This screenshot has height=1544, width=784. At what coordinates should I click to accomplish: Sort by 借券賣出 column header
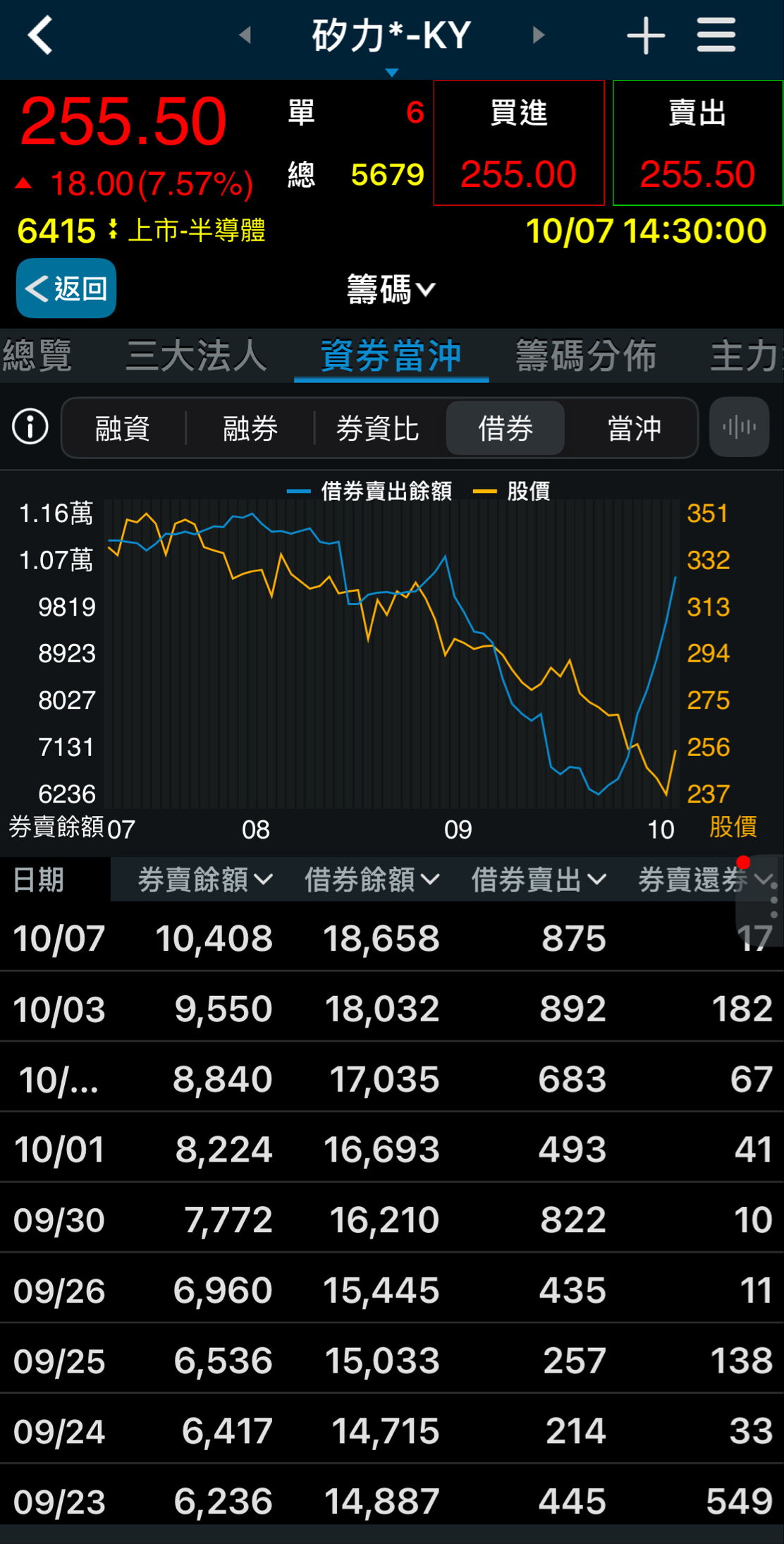click(539, 880)
